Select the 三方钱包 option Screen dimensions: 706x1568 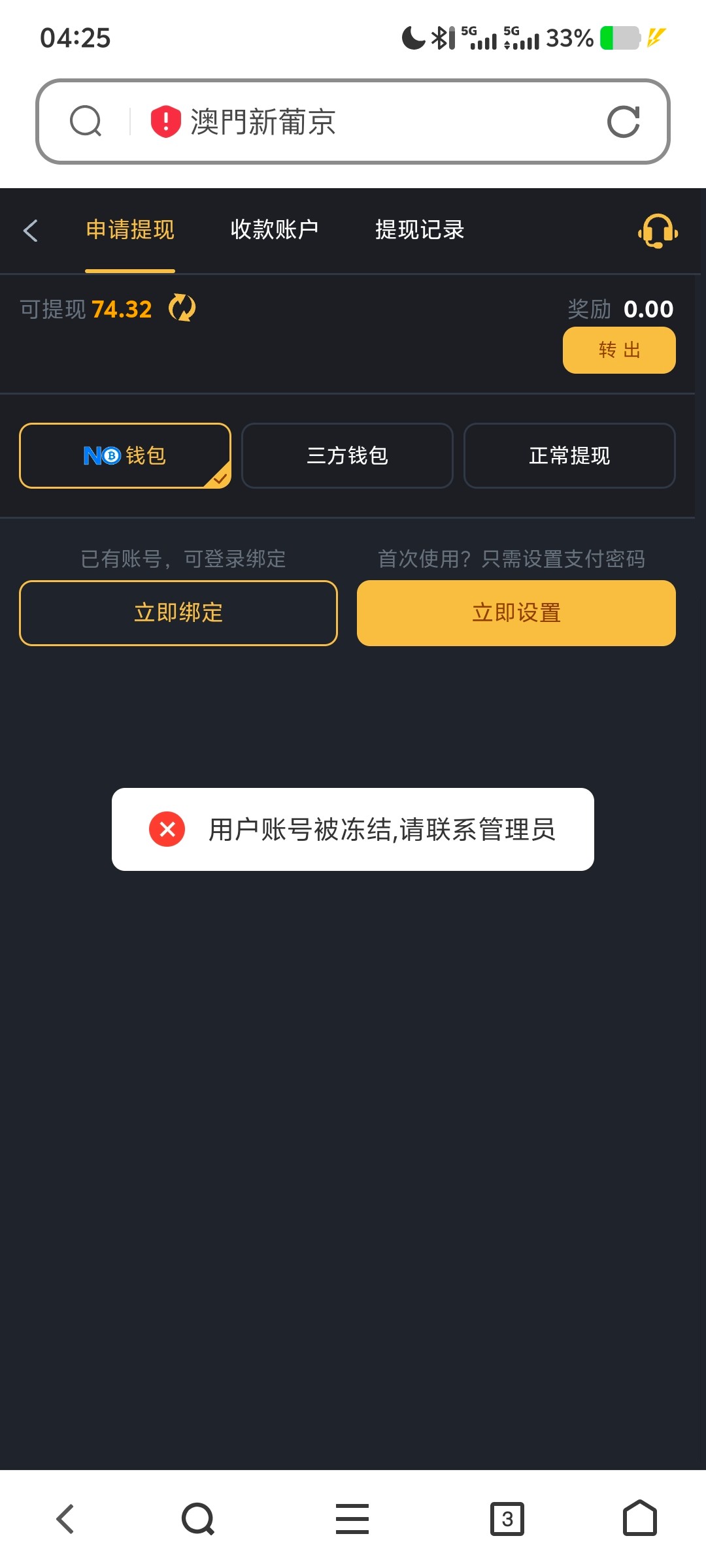[x=347, y=455]
